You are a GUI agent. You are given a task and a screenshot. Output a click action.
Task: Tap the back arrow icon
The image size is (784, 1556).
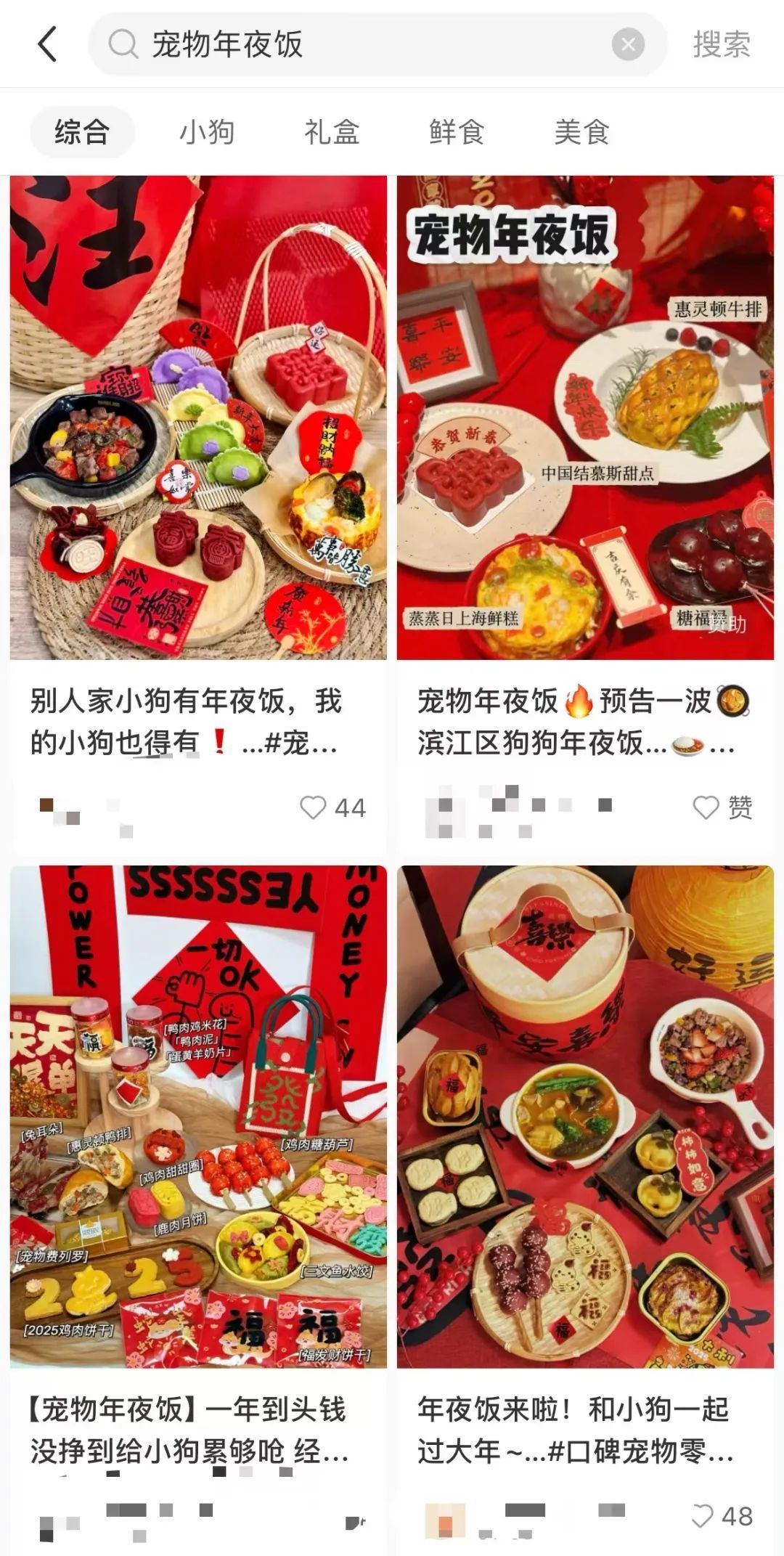click(46, 45)
